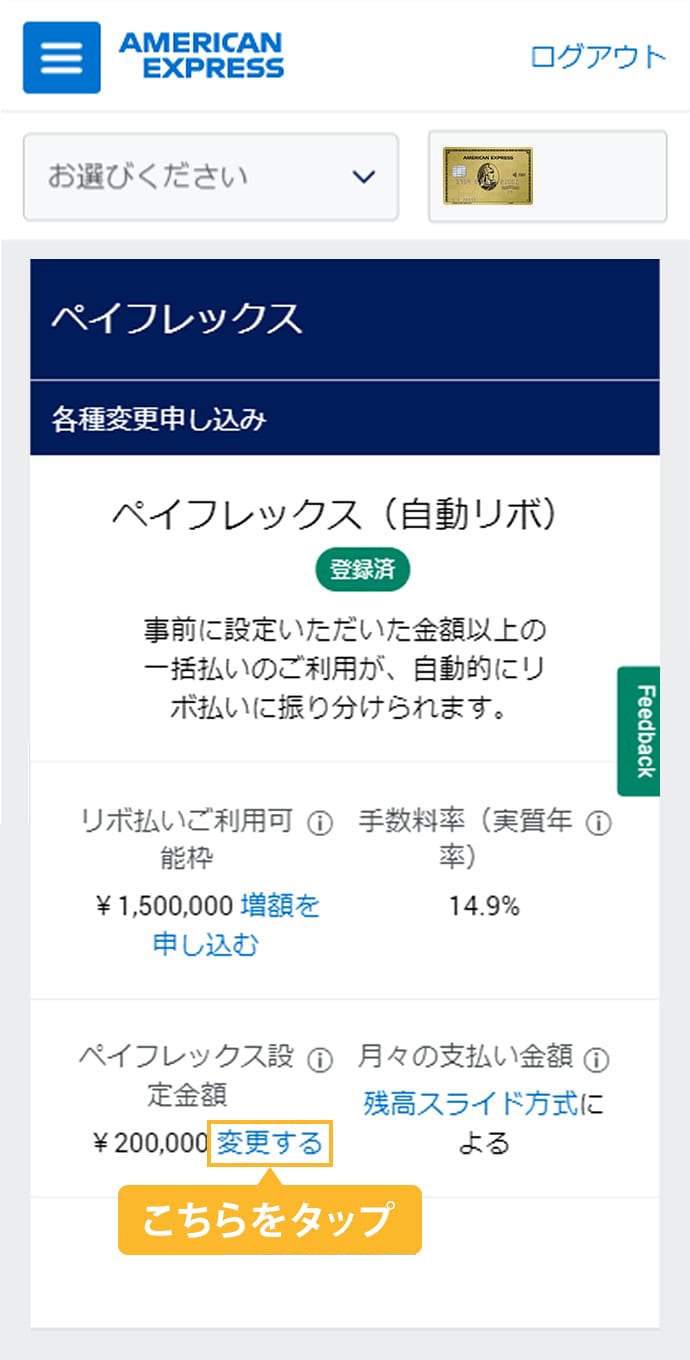Tap 変更する to change the amount
This screenshot has width=690, height=1360.
[270, 1142]
